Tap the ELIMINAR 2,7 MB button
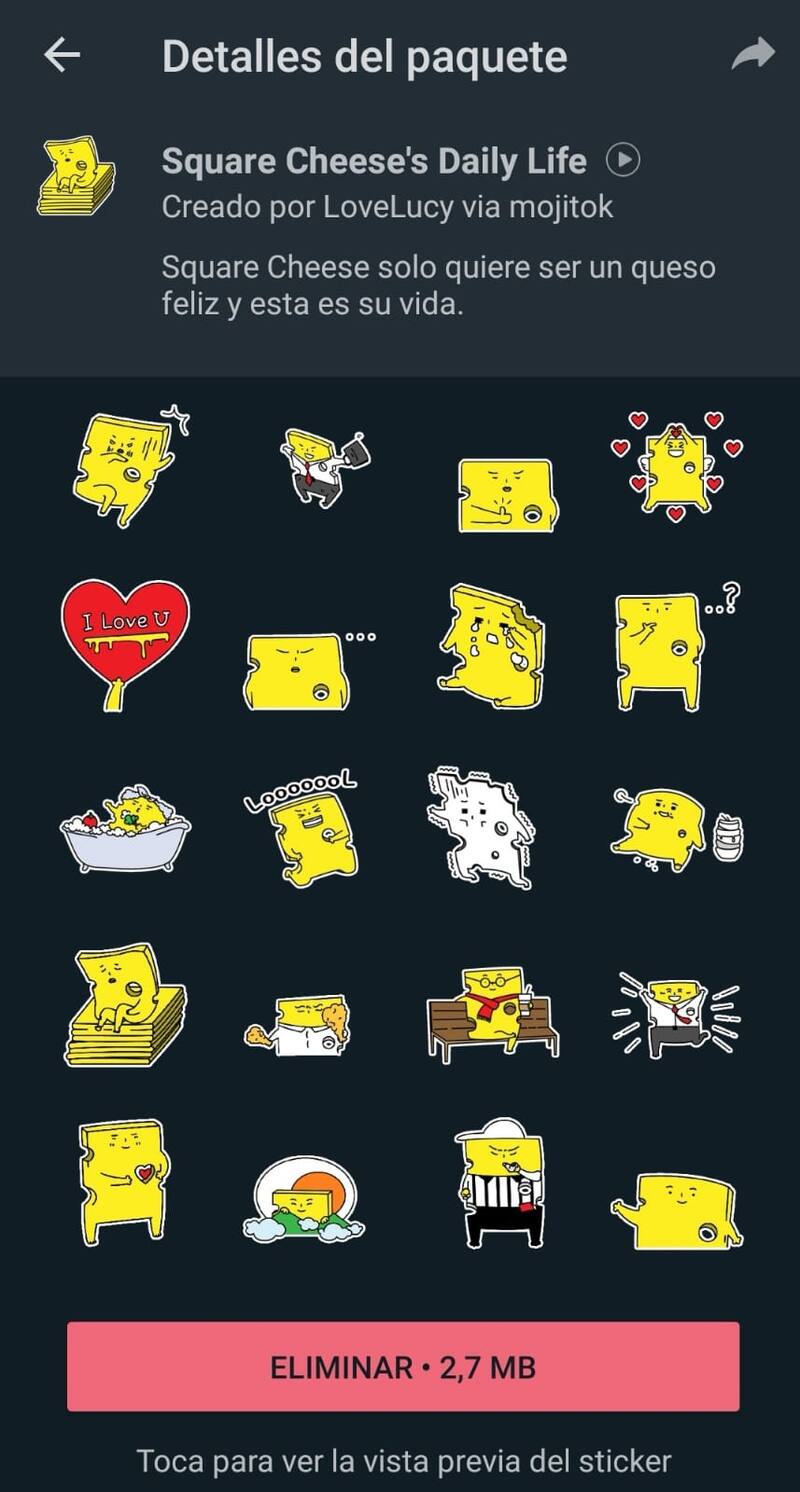Viewport: 800px width, 1492px height. pos(403,1367)
